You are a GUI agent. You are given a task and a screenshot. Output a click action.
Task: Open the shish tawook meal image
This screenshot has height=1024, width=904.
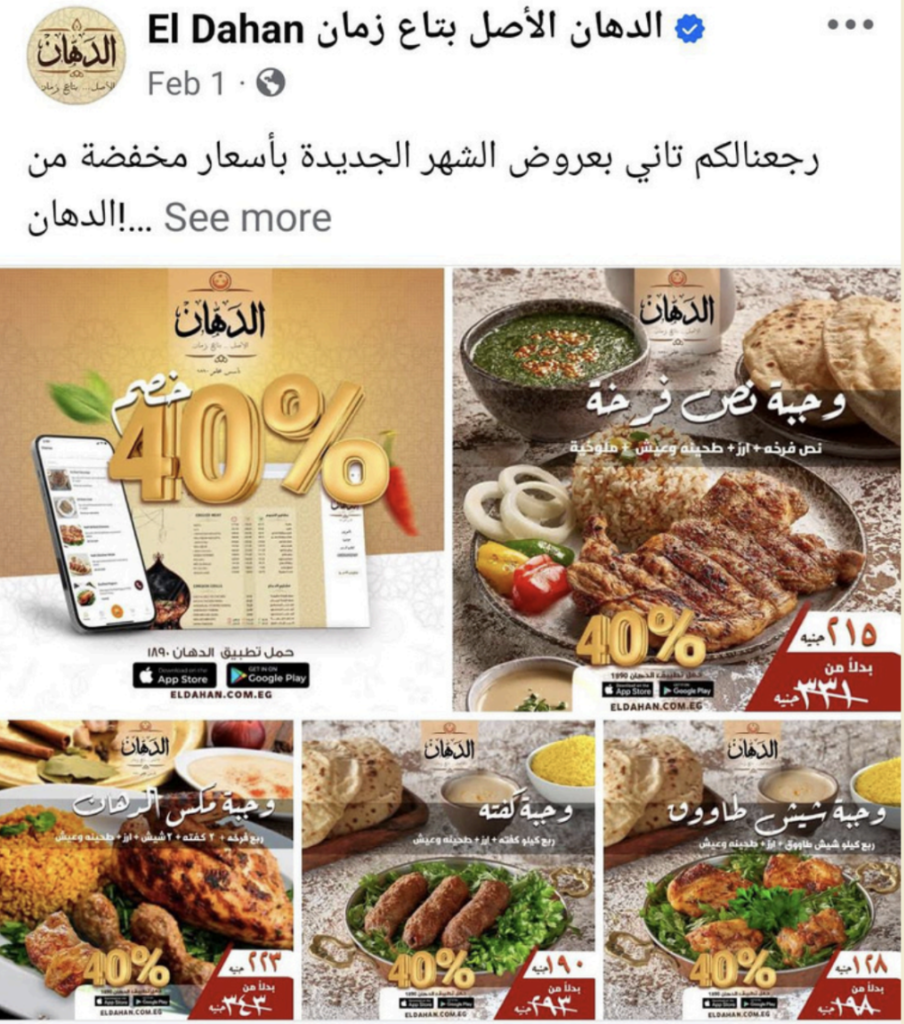[751, 868]
